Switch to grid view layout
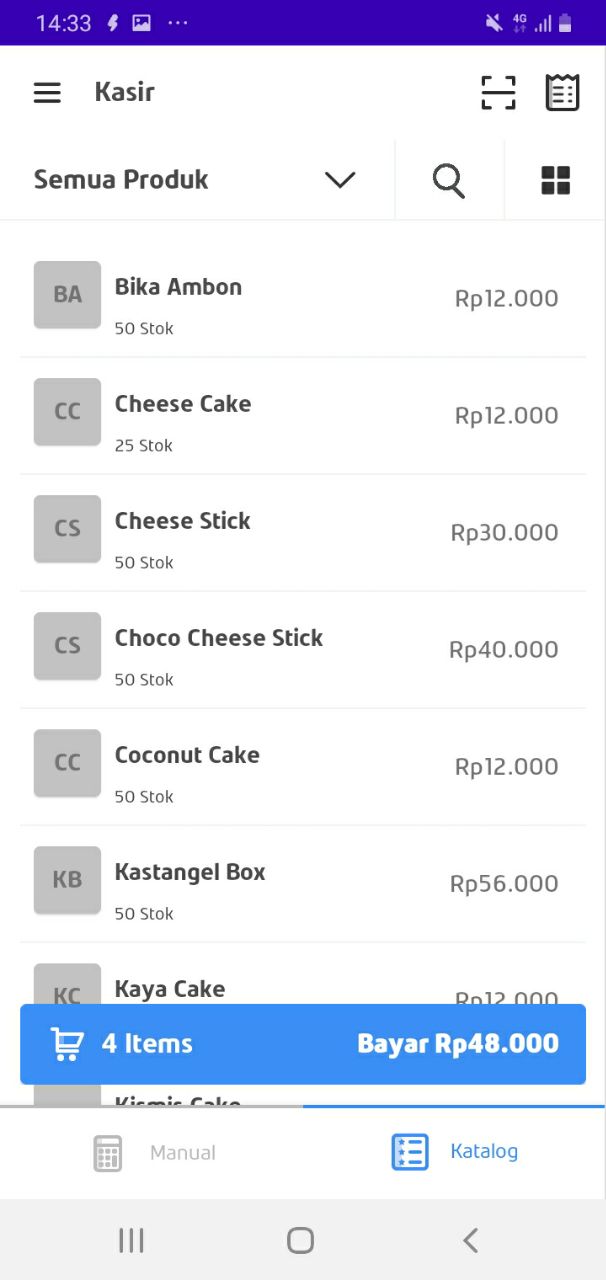606x1280 pixels. pyautogui.click(x=555, y=180)
